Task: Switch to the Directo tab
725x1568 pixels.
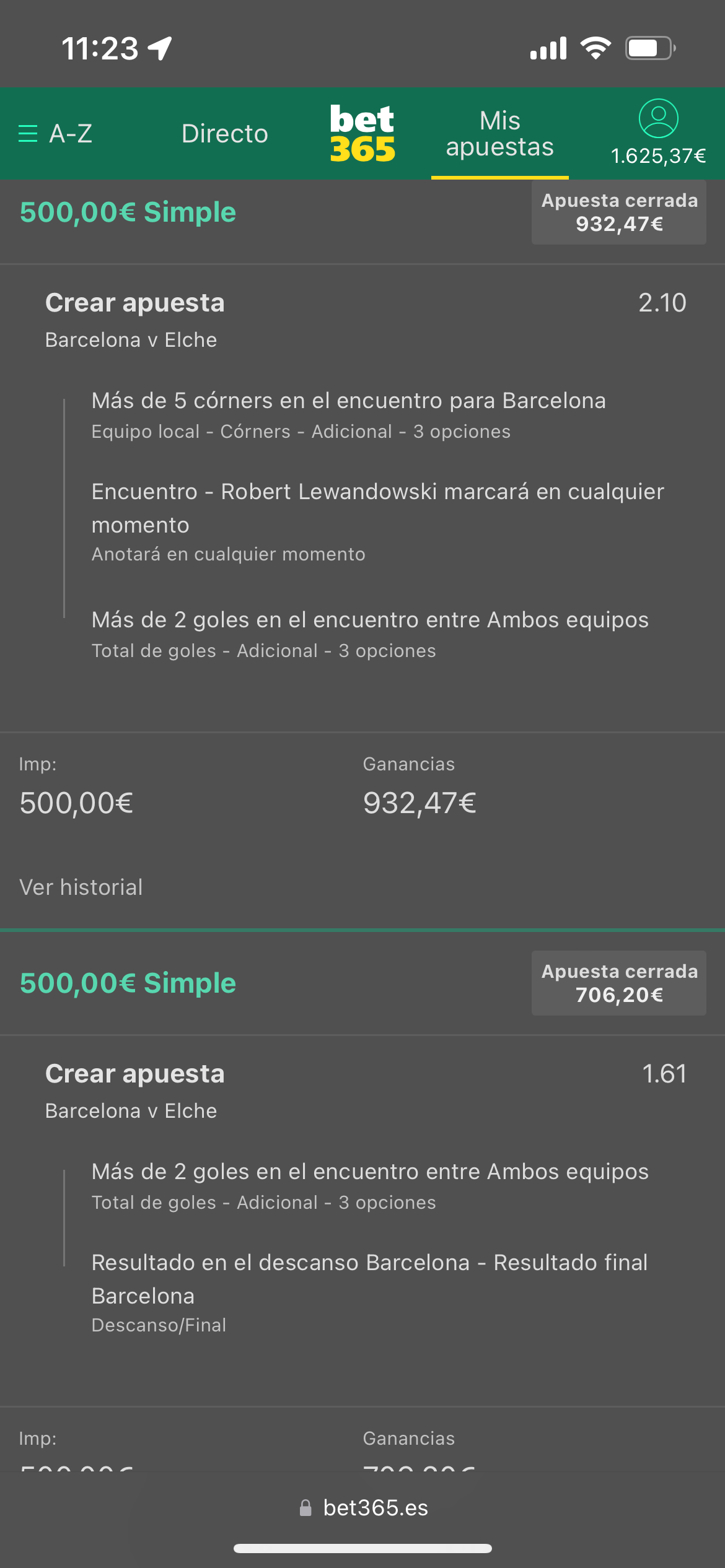Action: click(225, 134)
